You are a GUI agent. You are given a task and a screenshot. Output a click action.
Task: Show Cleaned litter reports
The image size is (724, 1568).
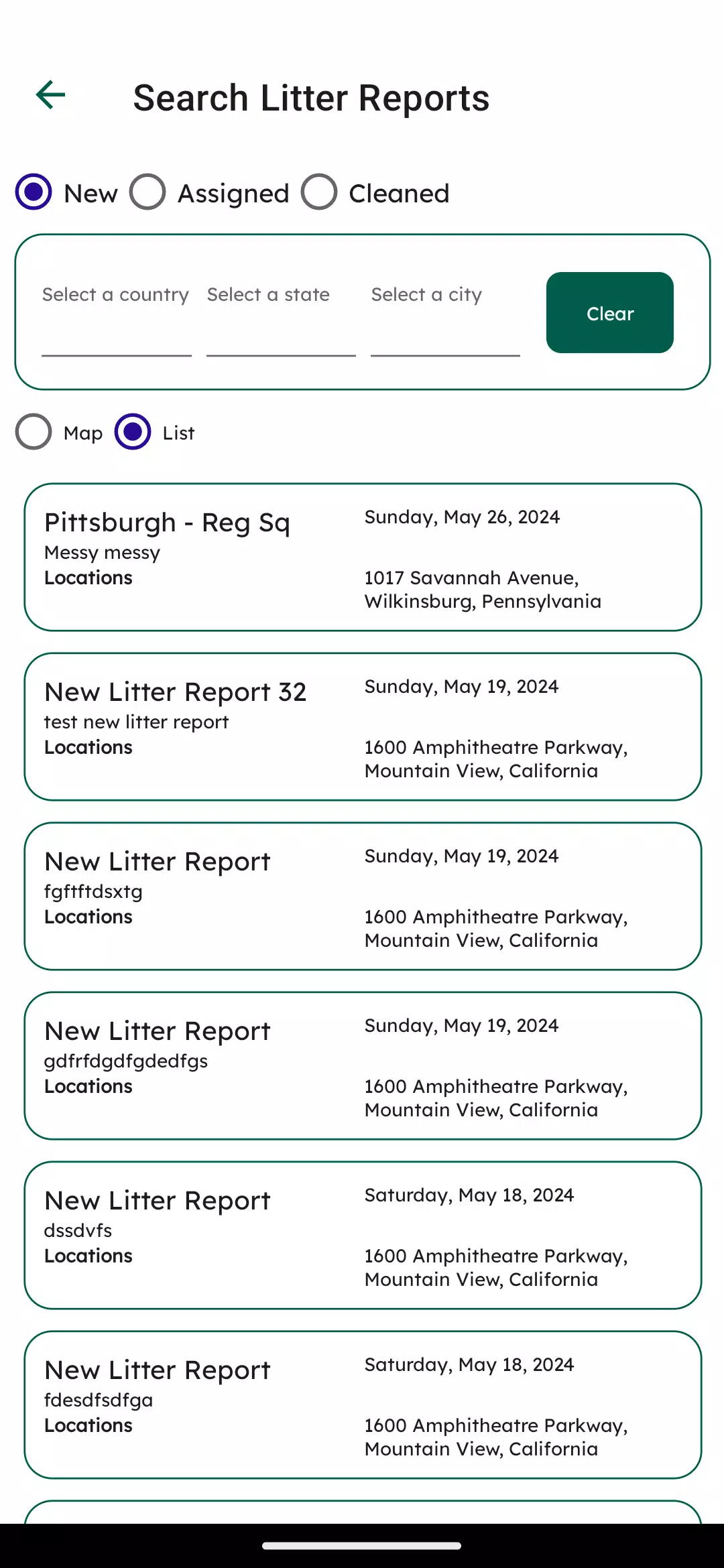click(x=319, y=192)
